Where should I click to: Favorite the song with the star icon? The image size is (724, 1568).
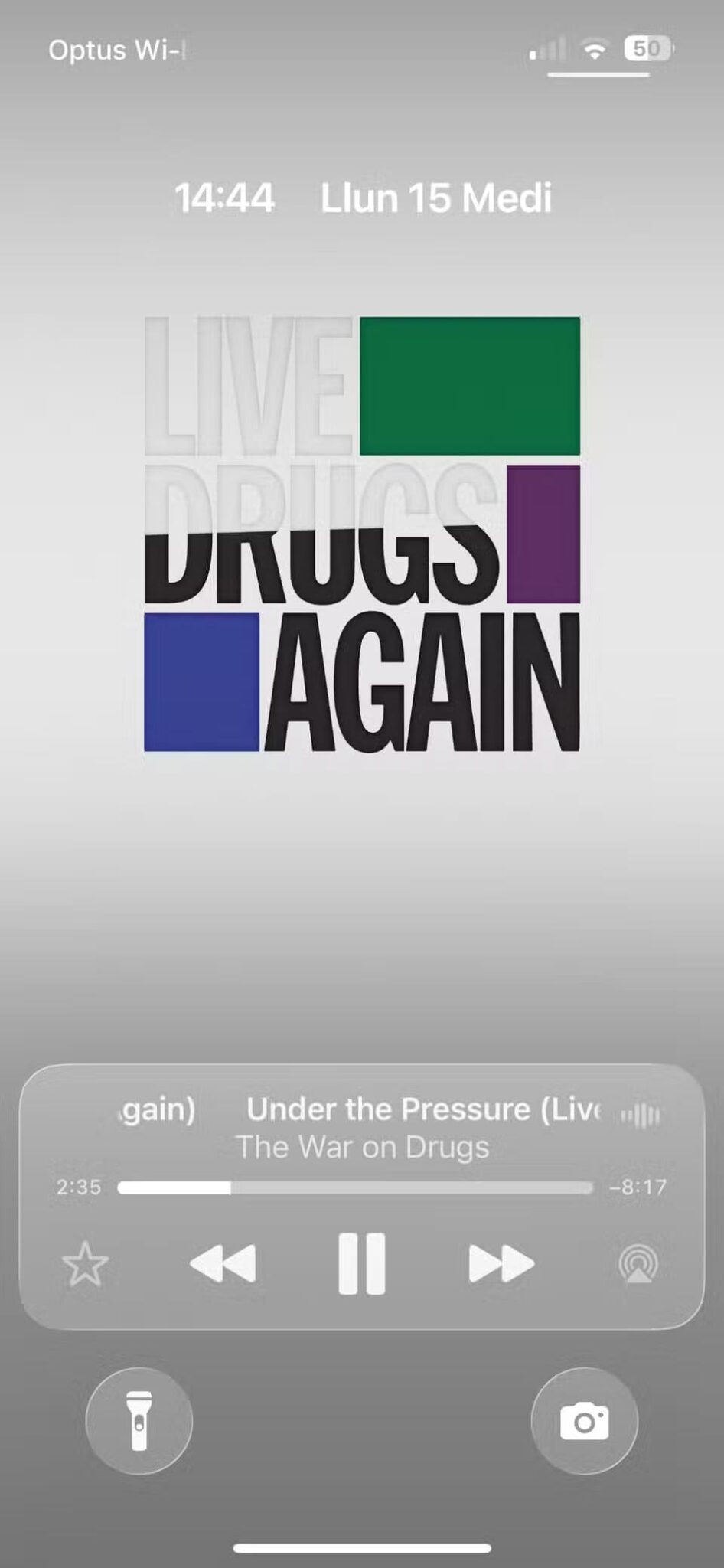pos(86,1263)
